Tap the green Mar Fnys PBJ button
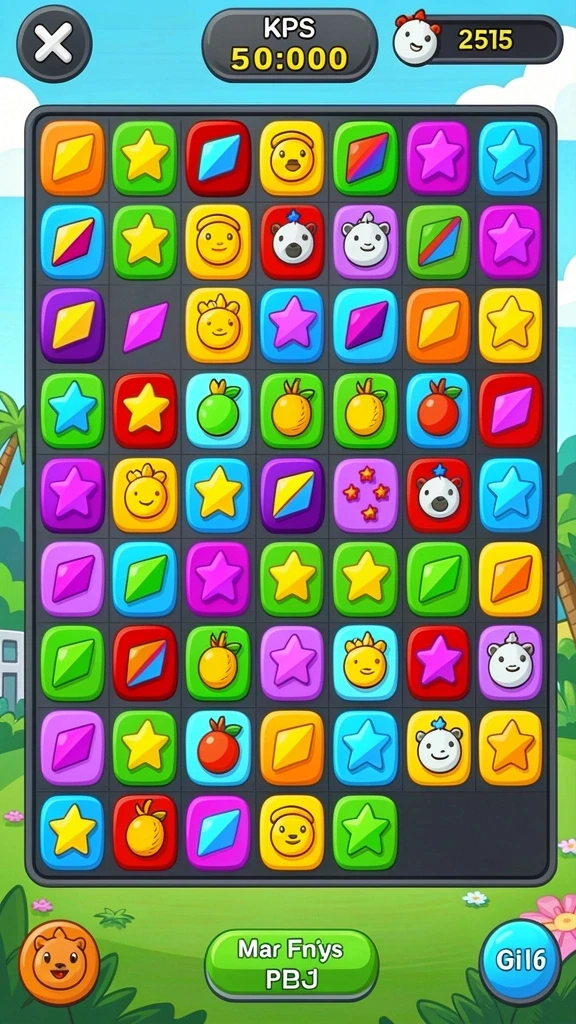 tap(291, 965)
